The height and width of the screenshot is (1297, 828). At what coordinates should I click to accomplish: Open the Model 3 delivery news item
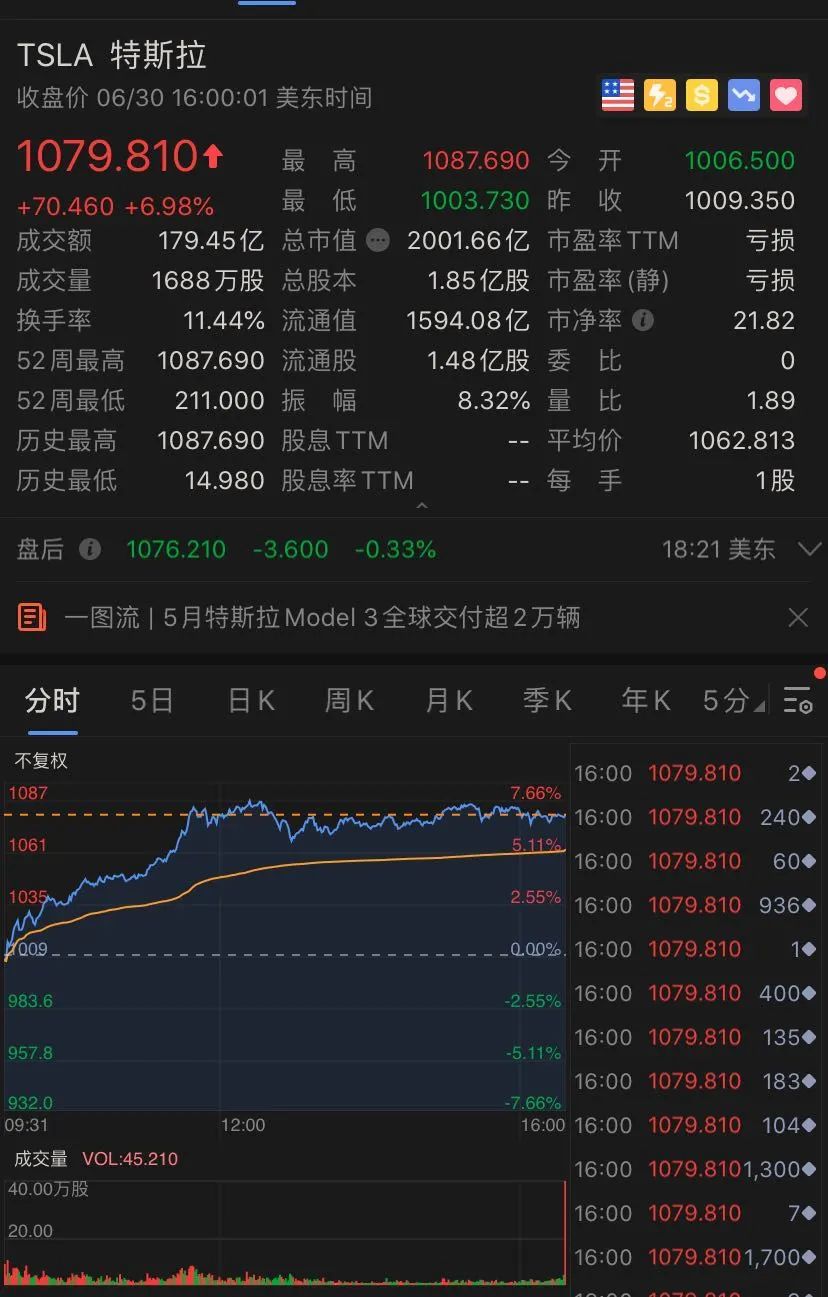tap(320, 618)
